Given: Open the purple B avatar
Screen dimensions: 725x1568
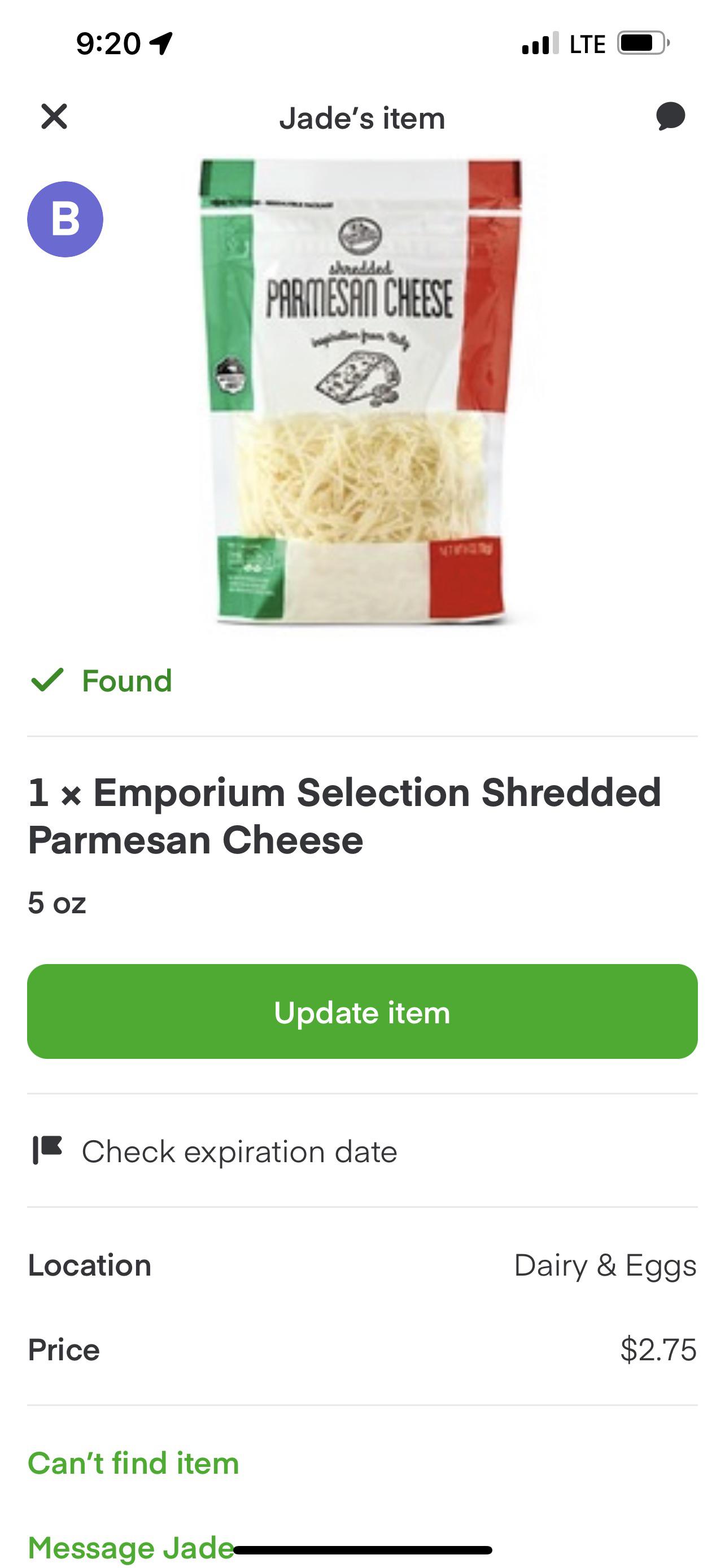Looking at the screenshot, I should (65, 219).
